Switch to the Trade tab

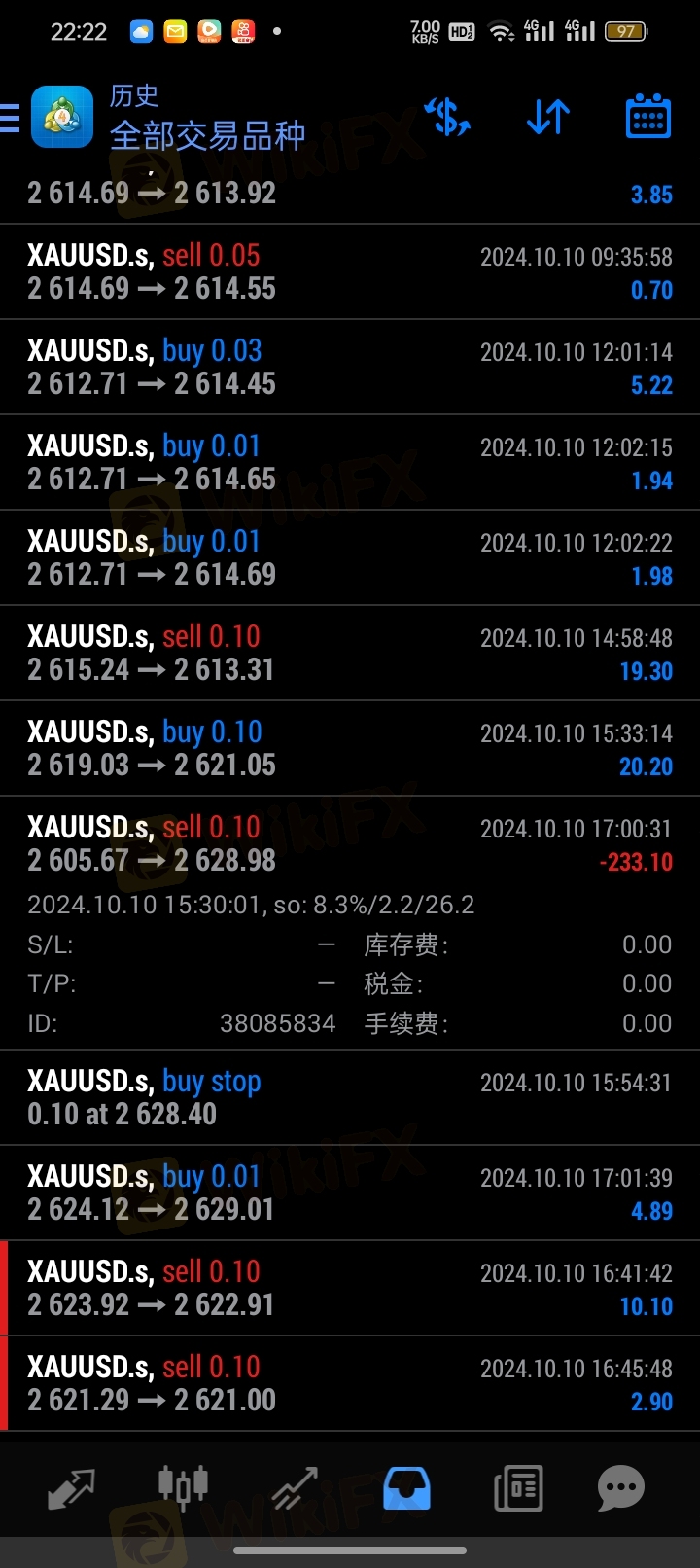295,1488
